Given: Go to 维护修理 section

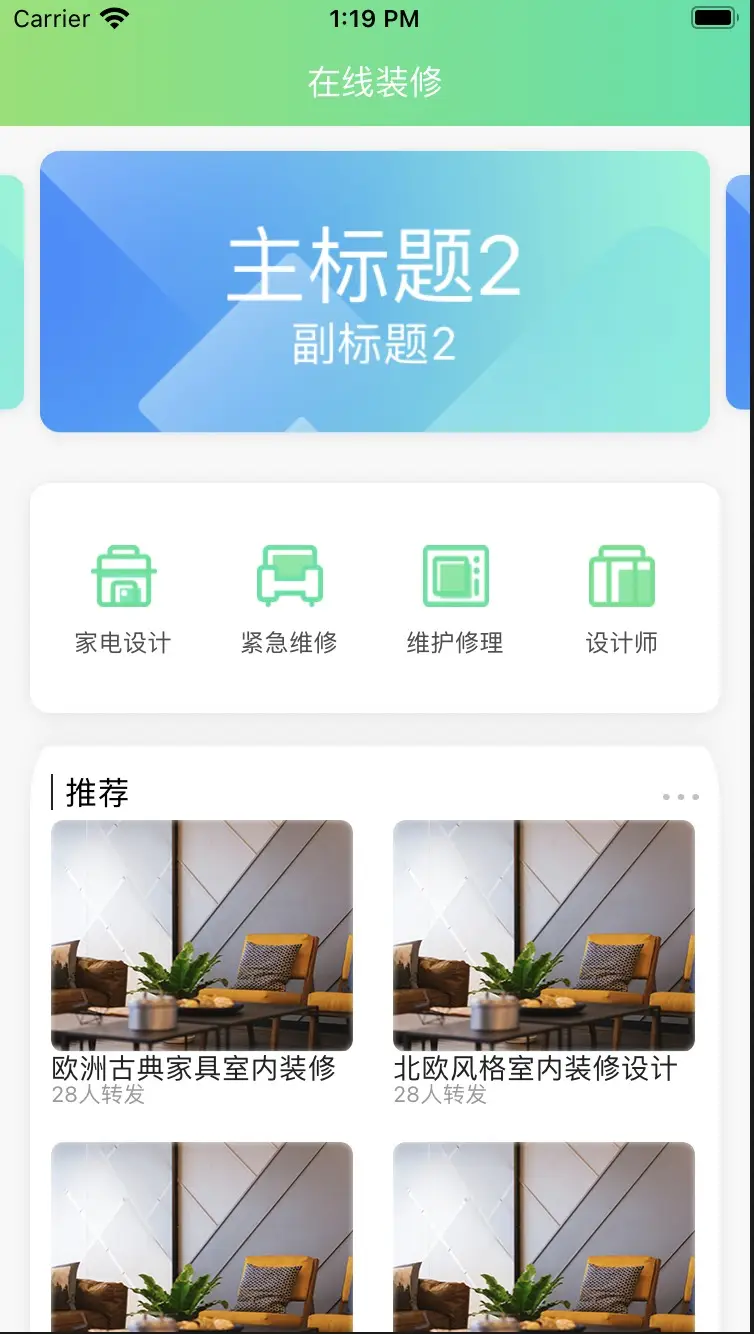Looking at the screenshot, I should click(x=455, y=598).
